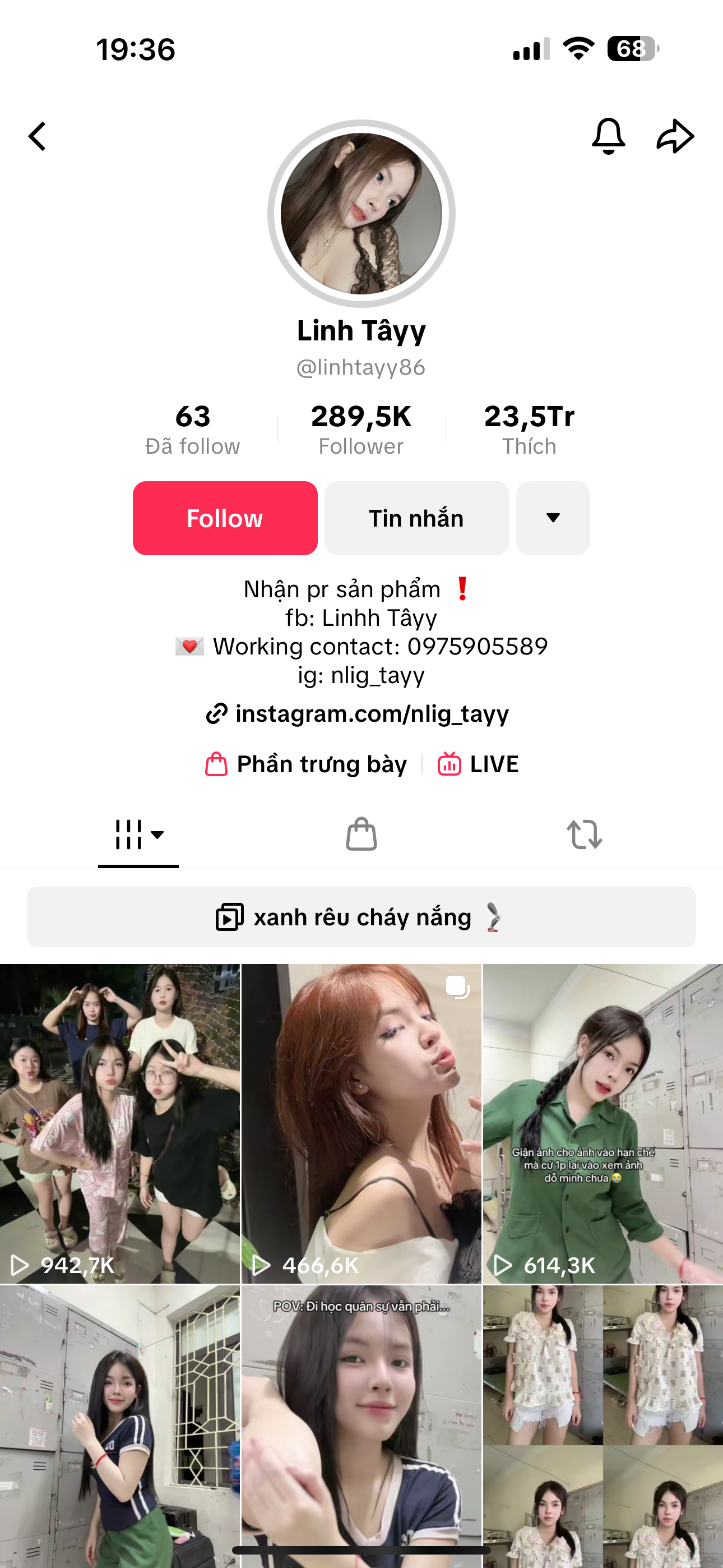Open the xanh rêu cháy nắng playlist
Screen dimensions: 723x1568
click(361, 917)
